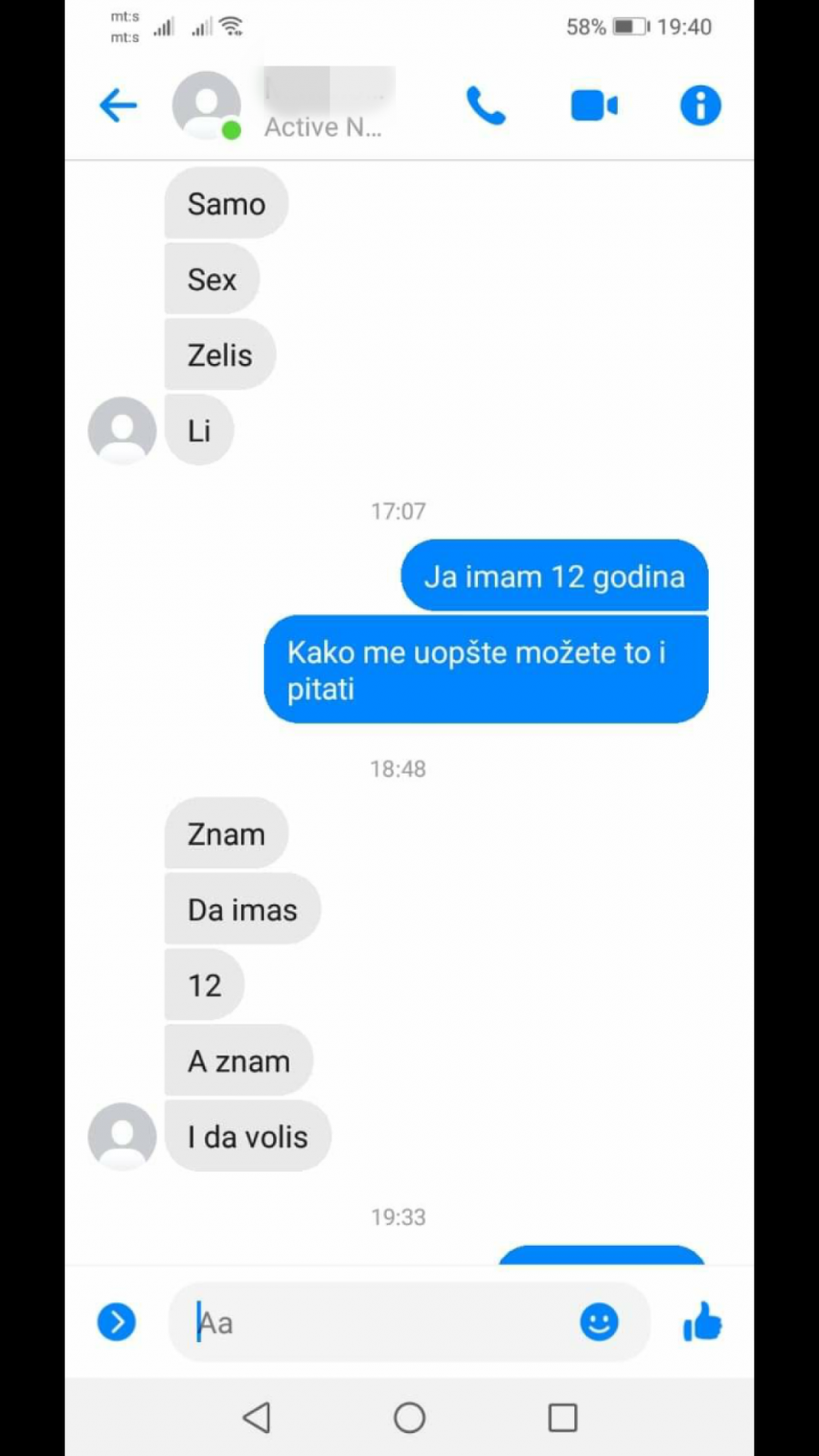This screenshot has width=819, height=1456.
Task: Start a video call
Action: click(x=594, y=106)
